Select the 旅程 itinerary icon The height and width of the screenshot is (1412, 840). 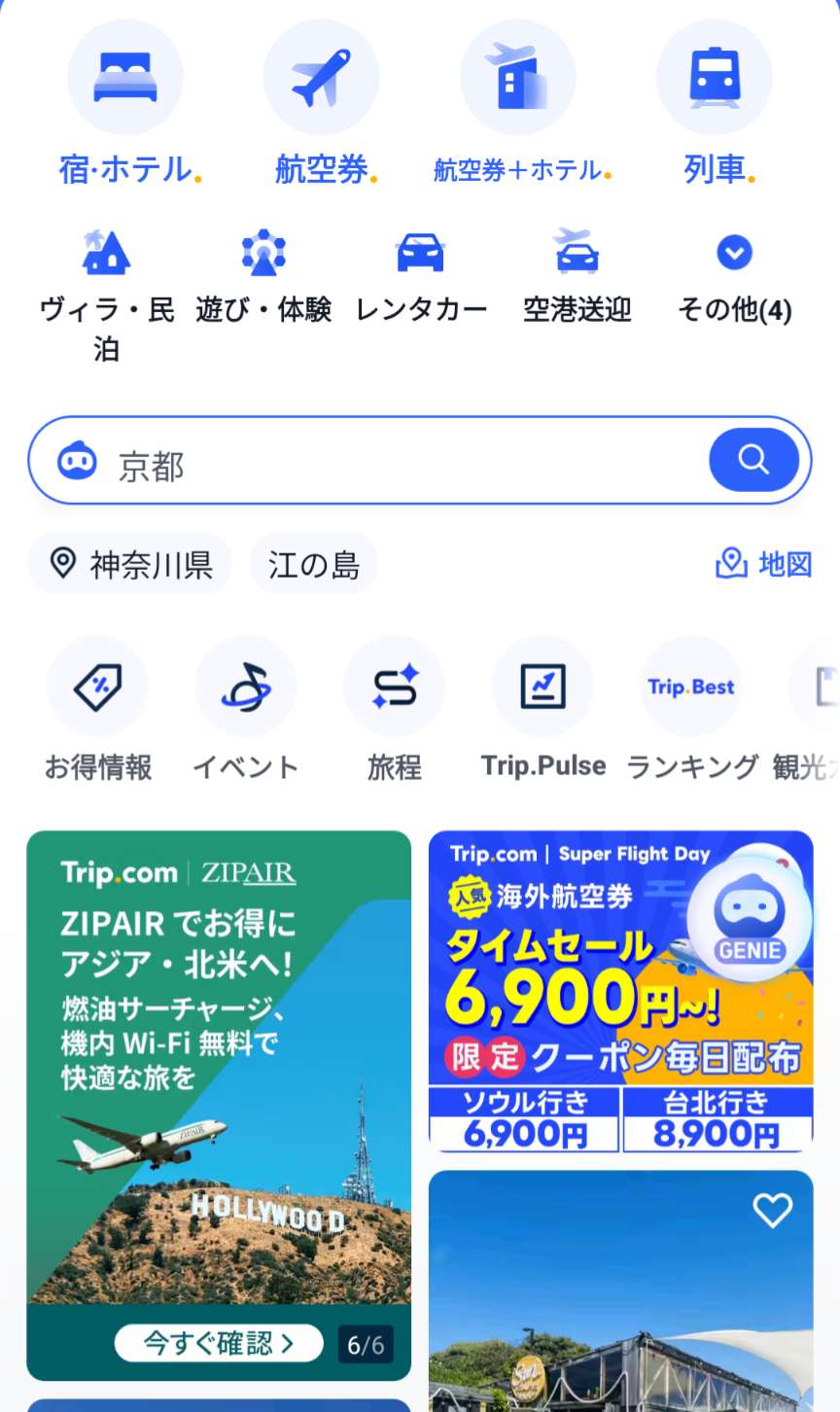(394, 686)
